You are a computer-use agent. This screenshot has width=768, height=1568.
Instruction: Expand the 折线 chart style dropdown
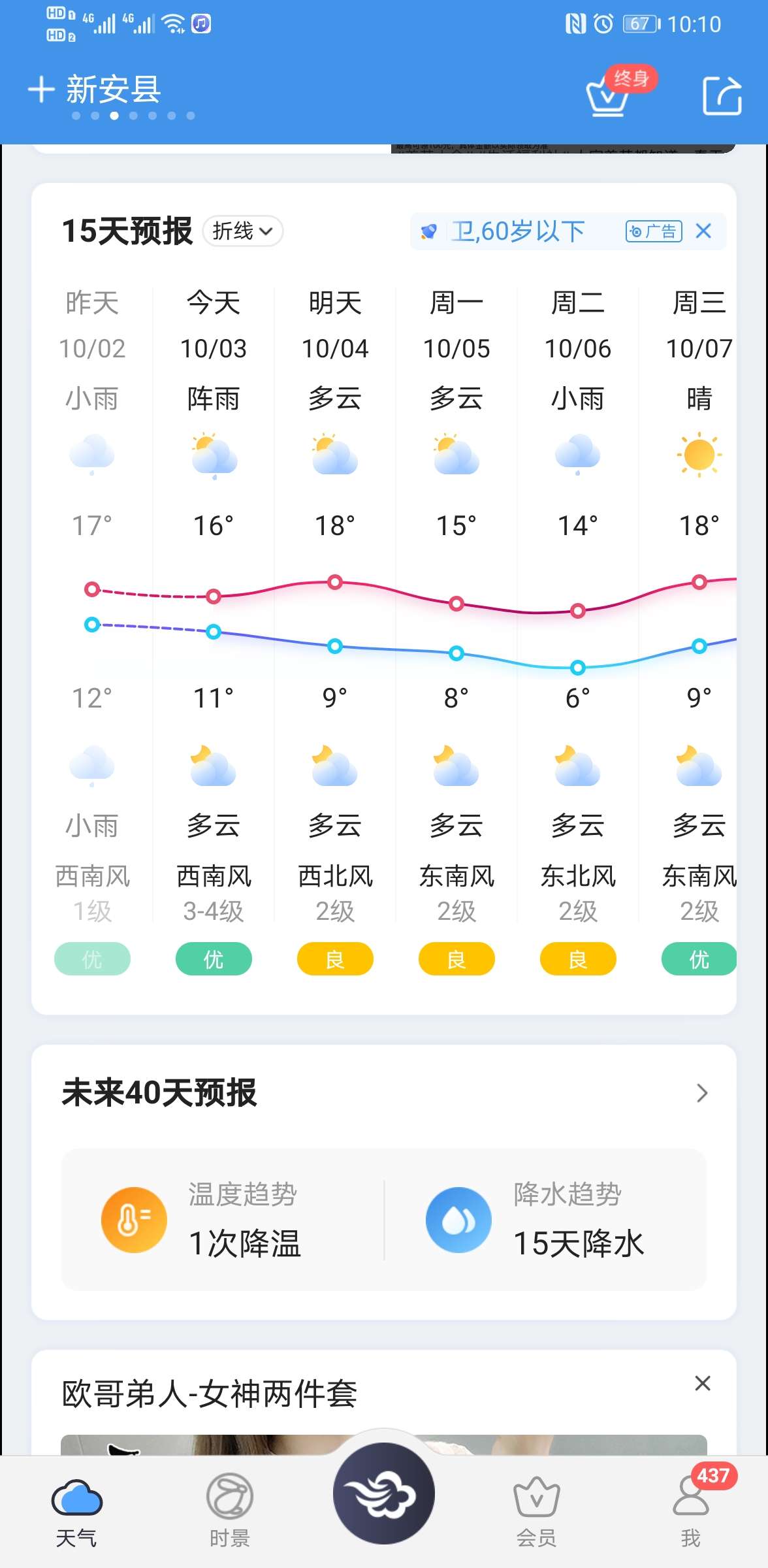click(x=242, y=231)
